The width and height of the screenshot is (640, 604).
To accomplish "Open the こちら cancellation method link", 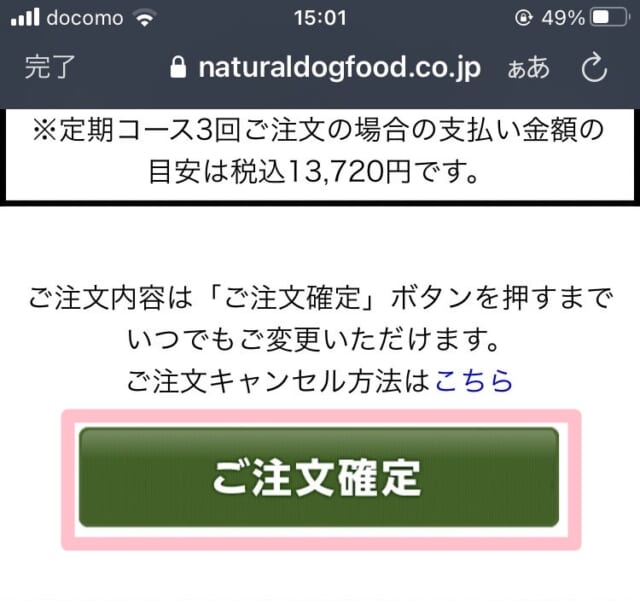I will [474, 380].
